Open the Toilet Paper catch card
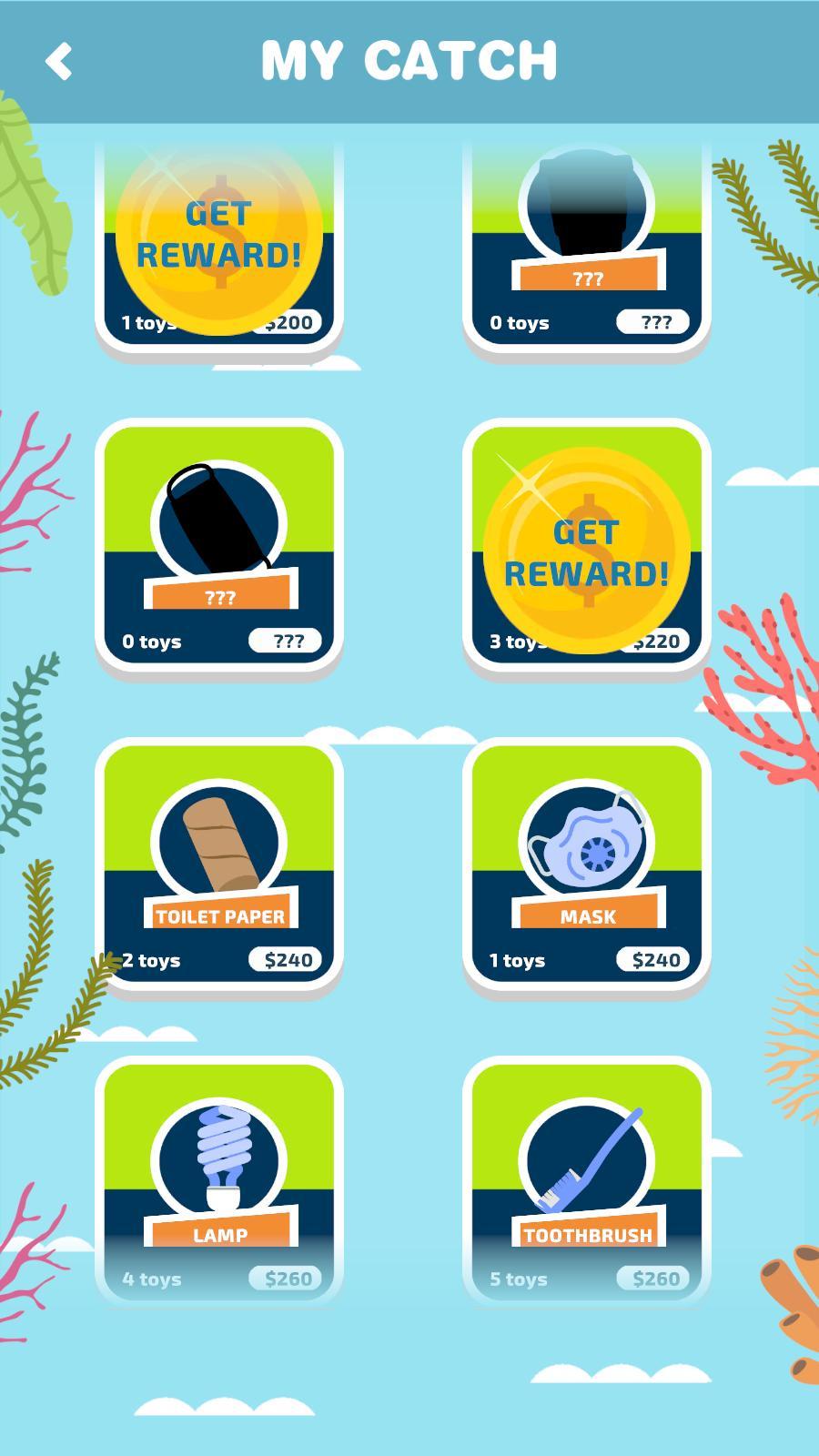 (219, 865)
